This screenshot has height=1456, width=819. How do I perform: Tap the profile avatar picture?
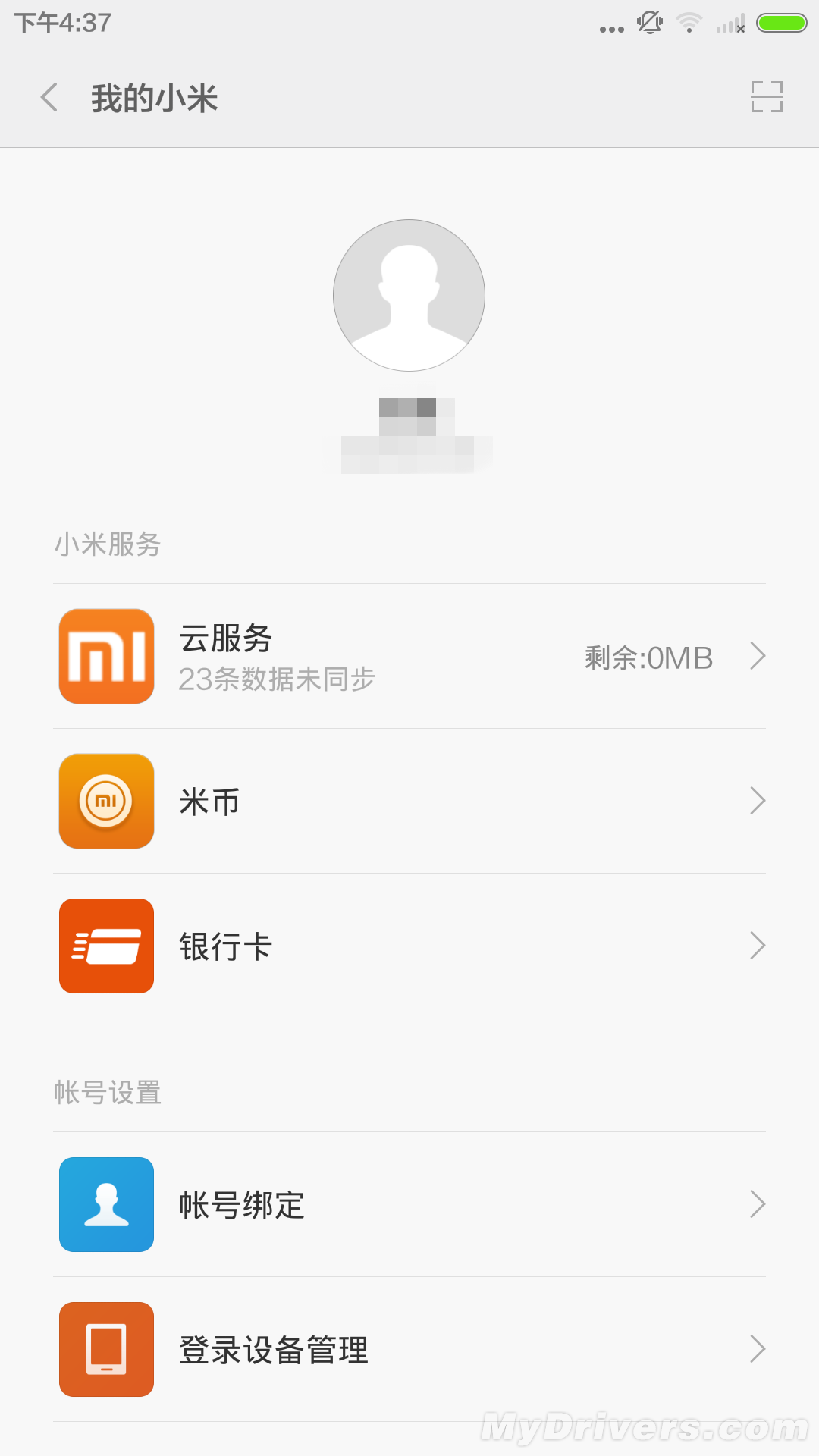pyautogui.click(x=409, y=295)
